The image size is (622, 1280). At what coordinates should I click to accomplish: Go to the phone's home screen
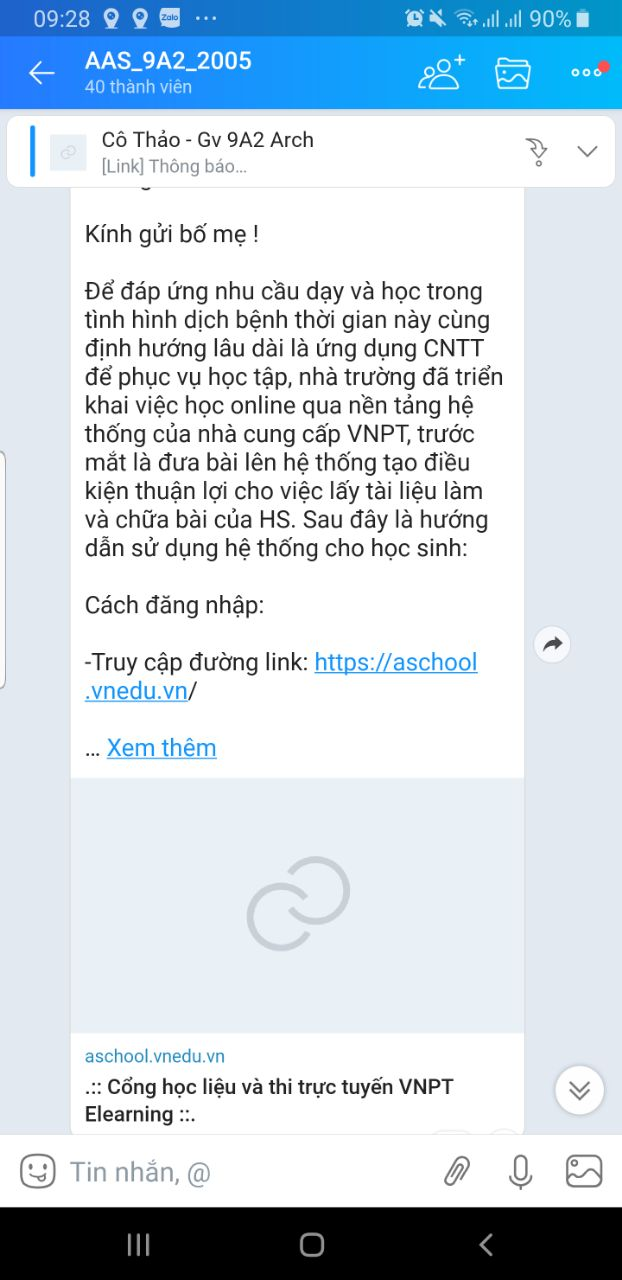pos(311,1244)
